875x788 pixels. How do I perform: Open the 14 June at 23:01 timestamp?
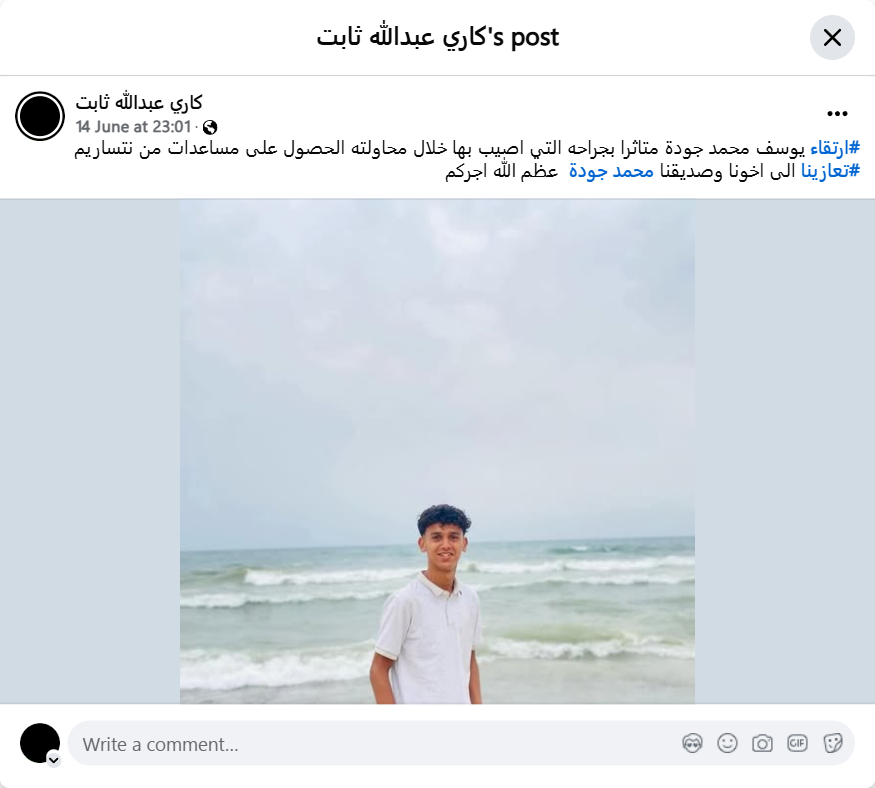click(133, 127)
